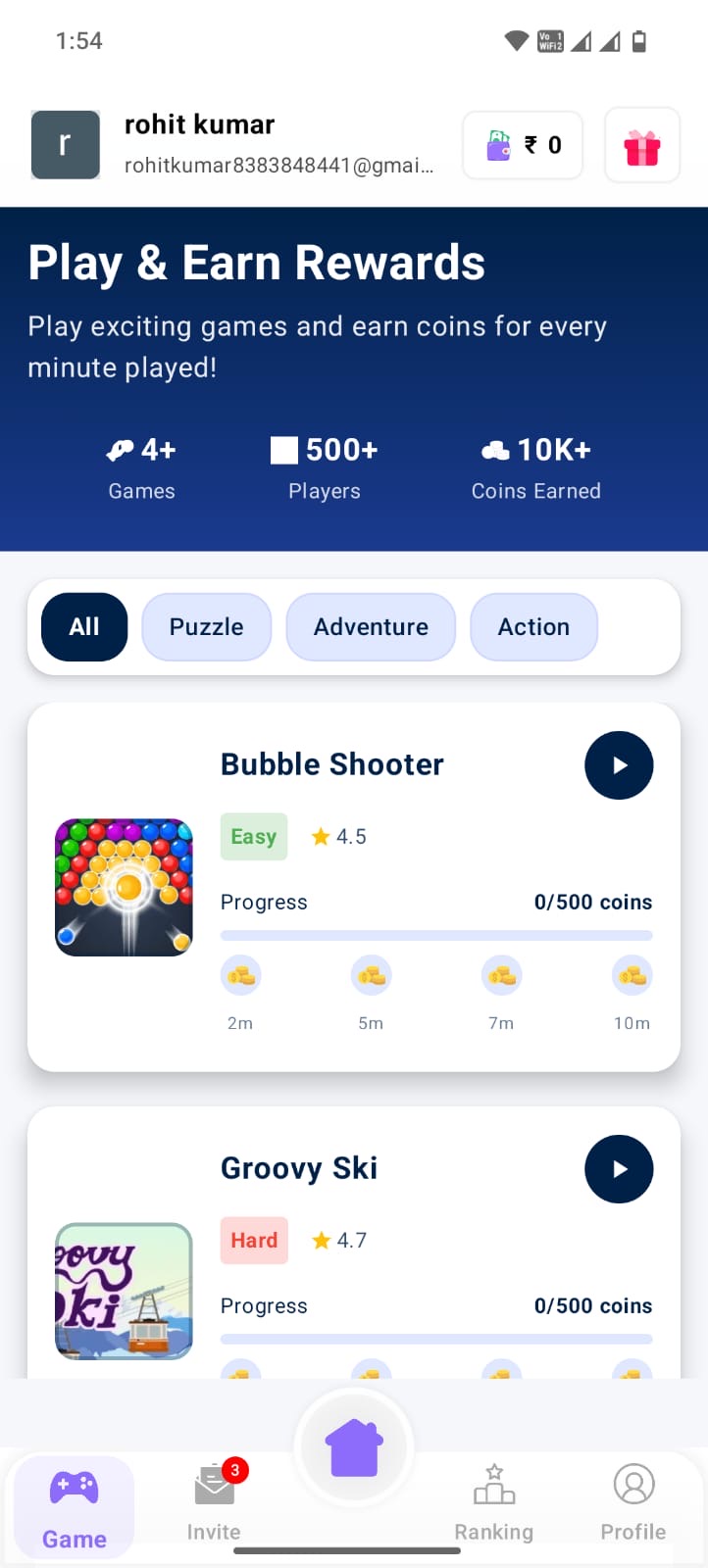Select the Adventure category filter
Screen dimensions: 708x1568
371,626
